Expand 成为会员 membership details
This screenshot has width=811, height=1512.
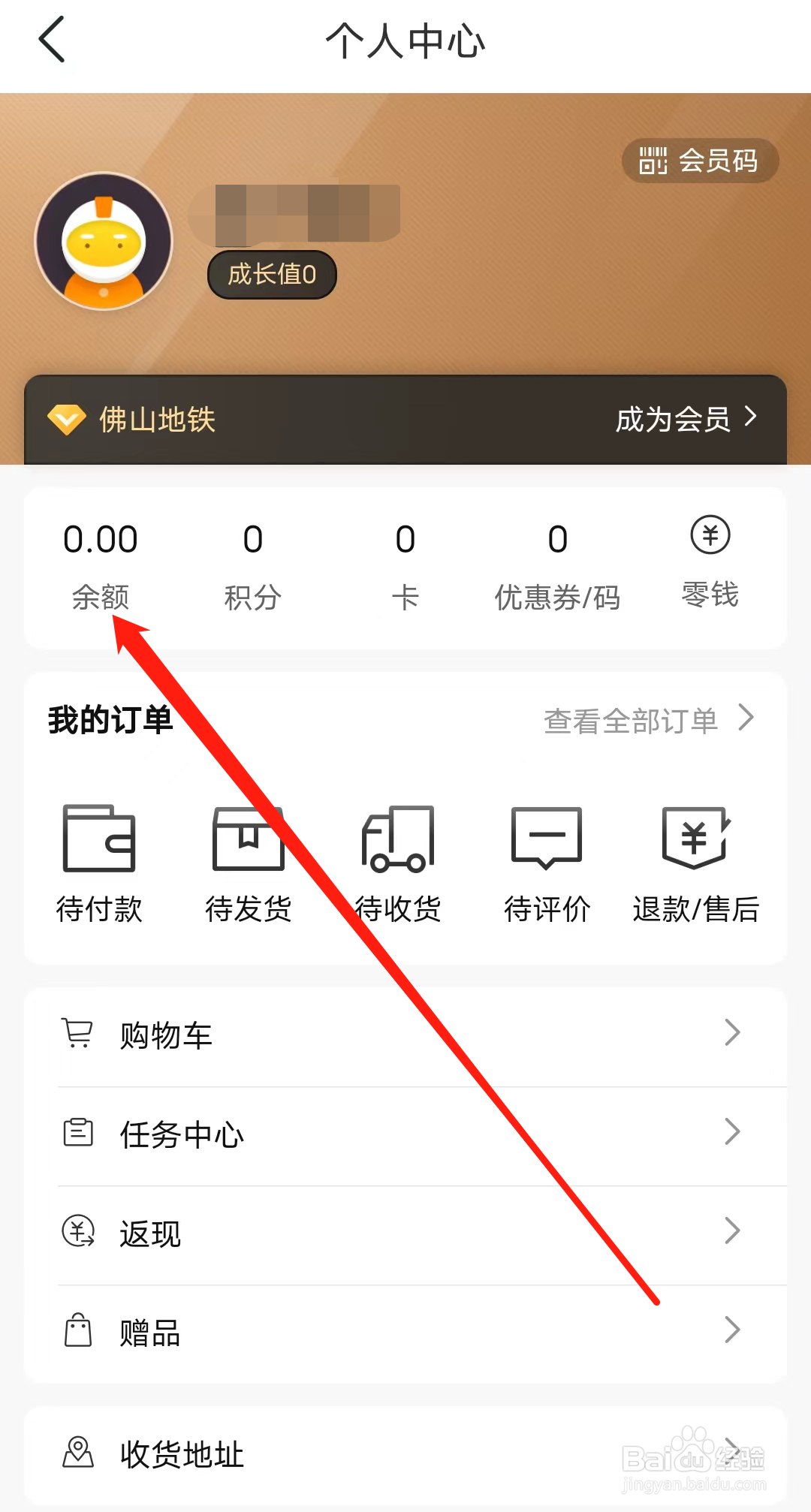pos(674,420)
